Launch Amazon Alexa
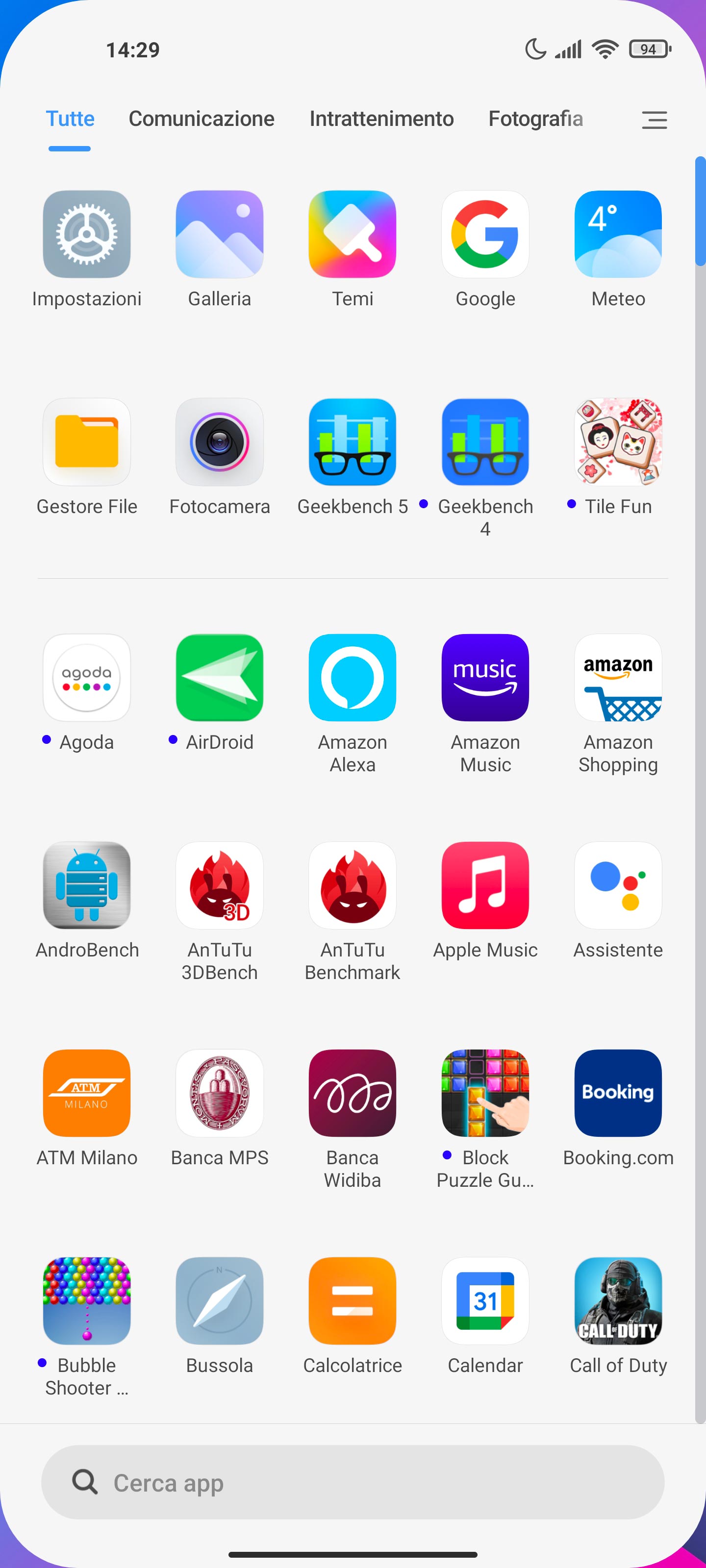The width and height of the screenshot is (706, 1568). click(x=352, y=678)
